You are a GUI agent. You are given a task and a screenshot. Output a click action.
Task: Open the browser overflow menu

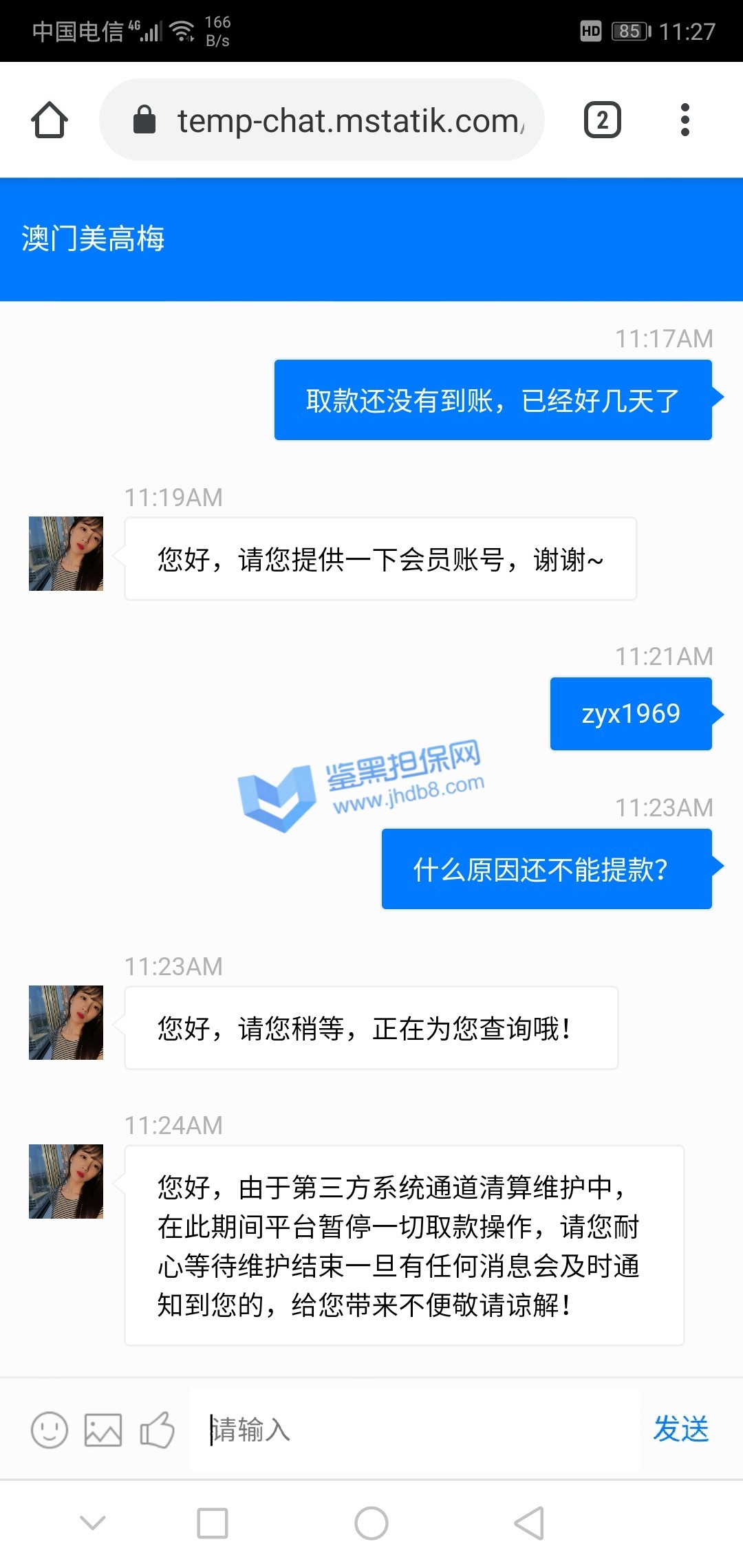coord(685,120)
